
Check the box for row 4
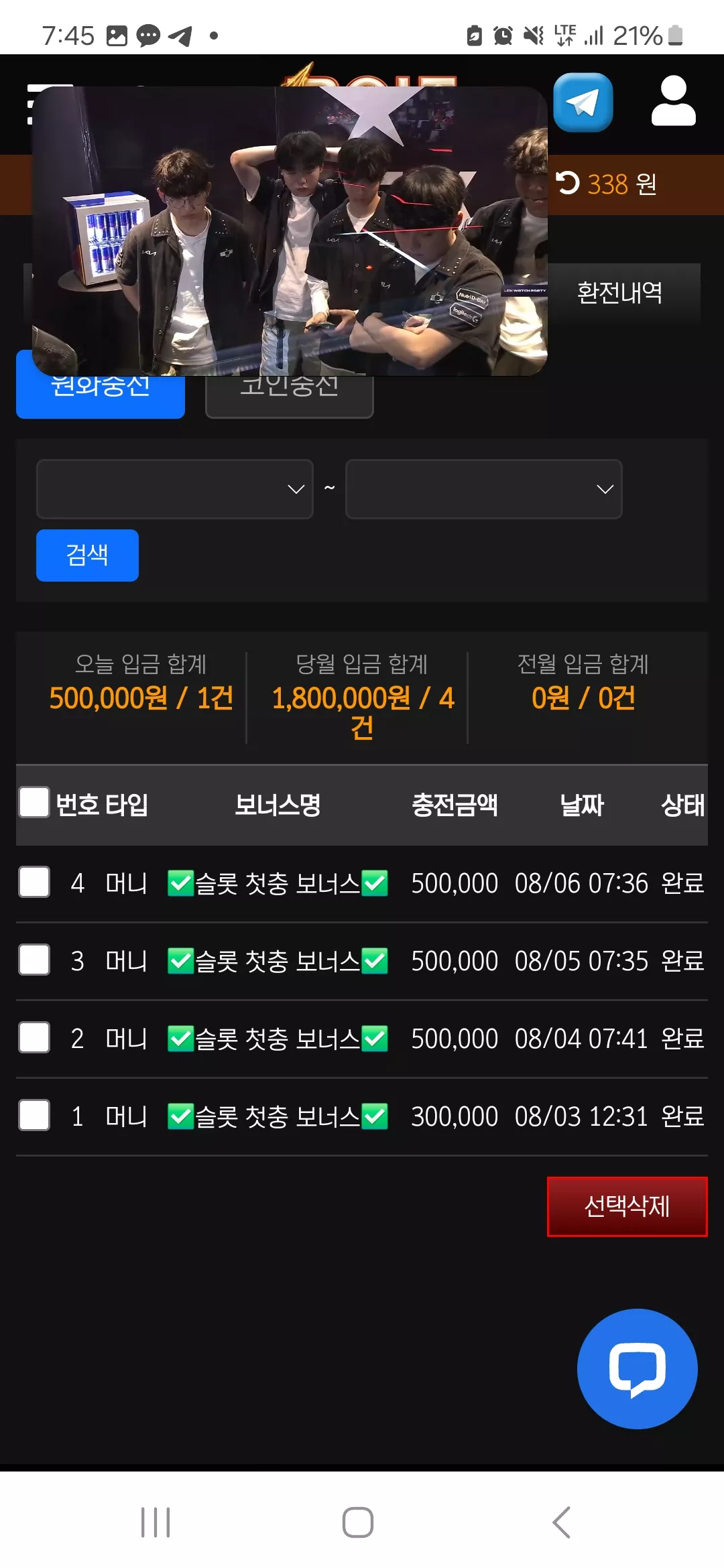pyautogui.click(x=34, y=882)
